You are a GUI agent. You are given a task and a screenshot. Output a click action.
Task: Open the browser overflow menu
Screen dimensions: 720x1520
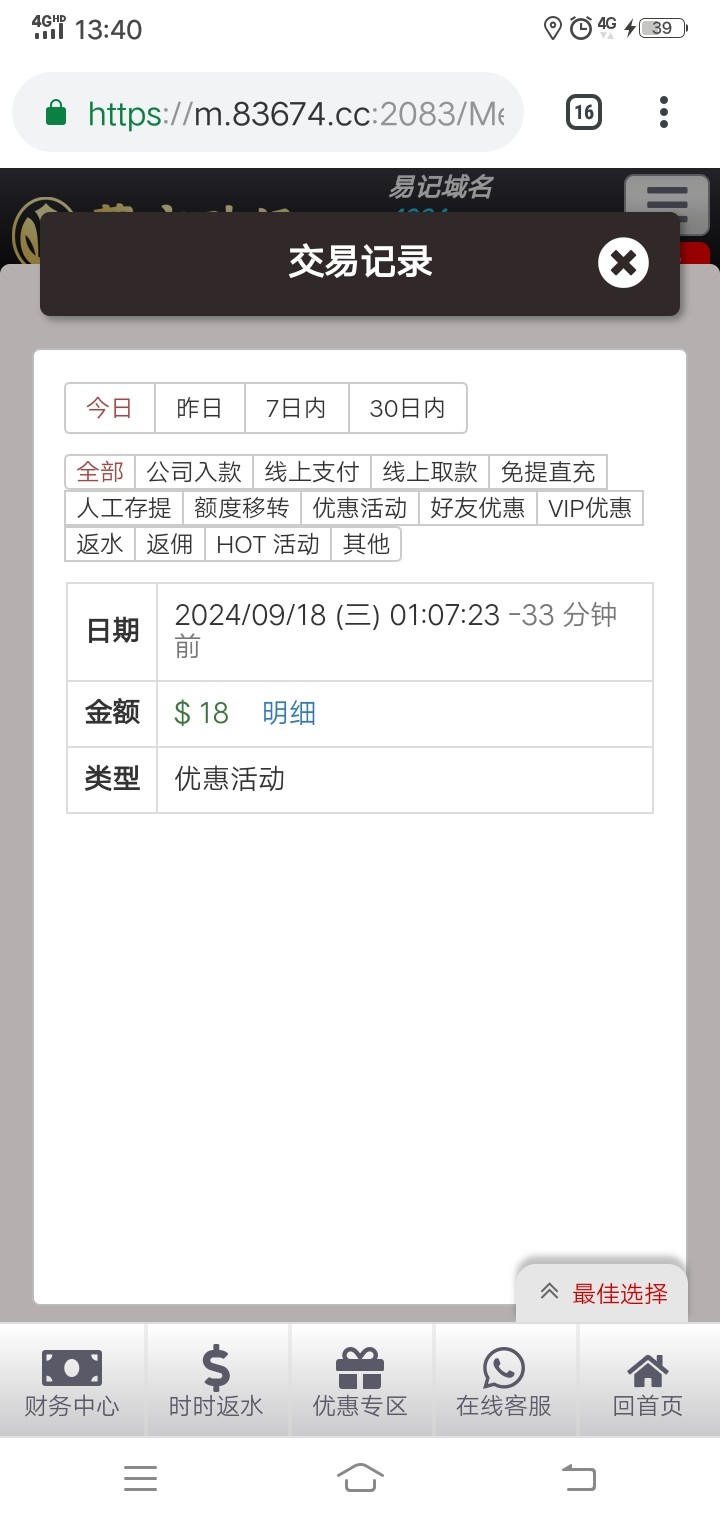664,112
